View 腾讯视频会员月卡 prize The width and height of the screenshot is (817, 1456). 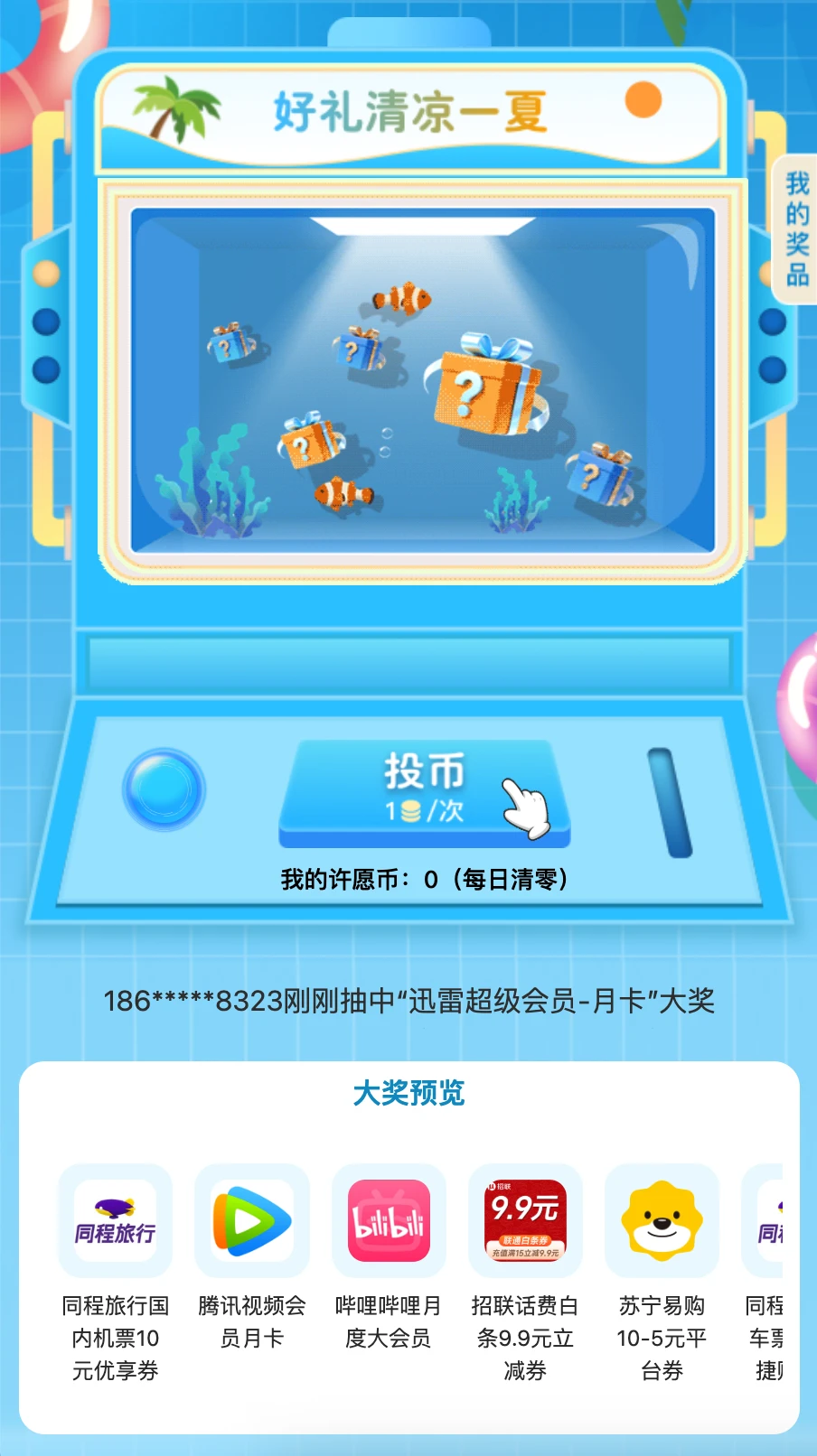click(252, 1221)
